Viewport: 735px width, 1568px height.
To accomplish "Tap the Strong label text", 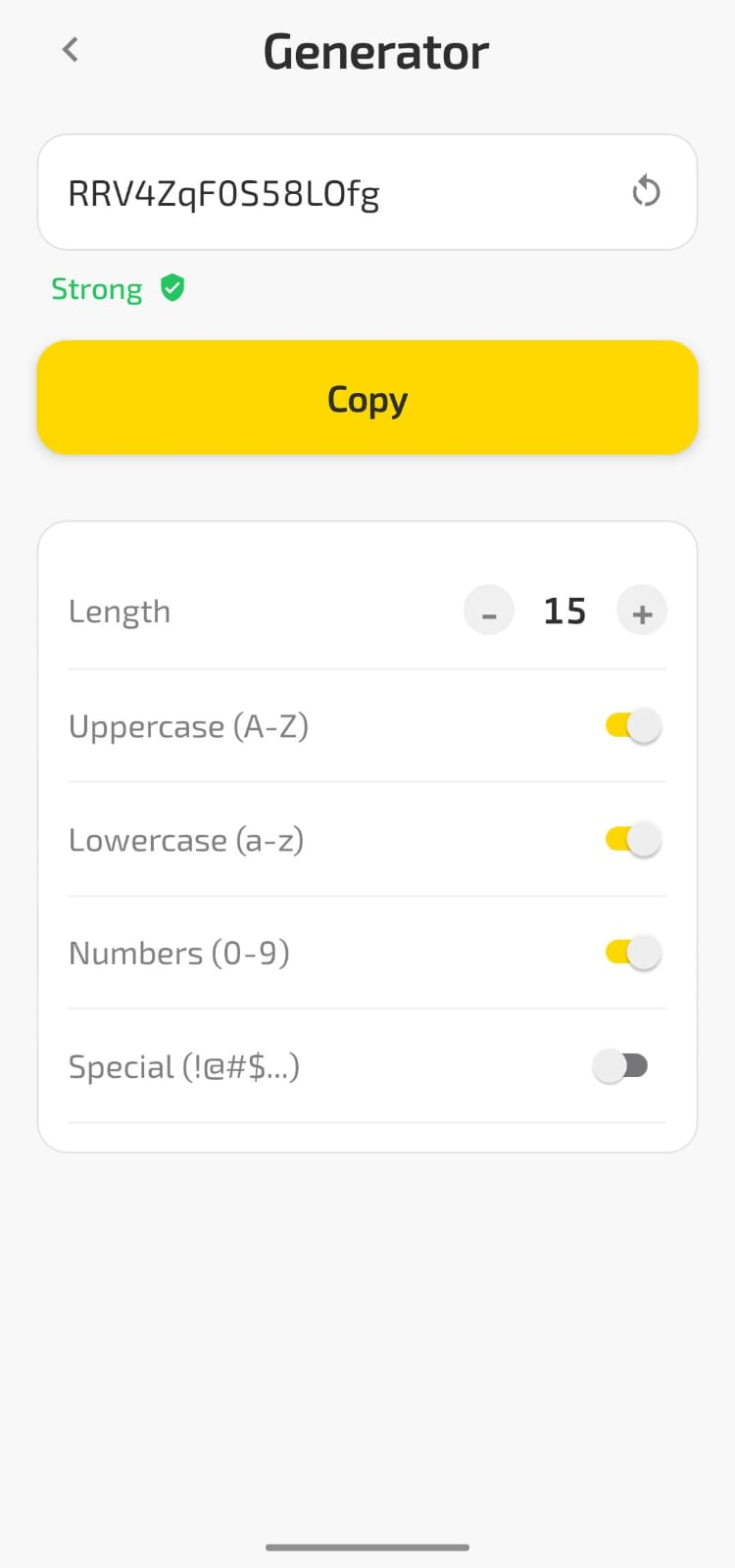I will pos(96,288).
